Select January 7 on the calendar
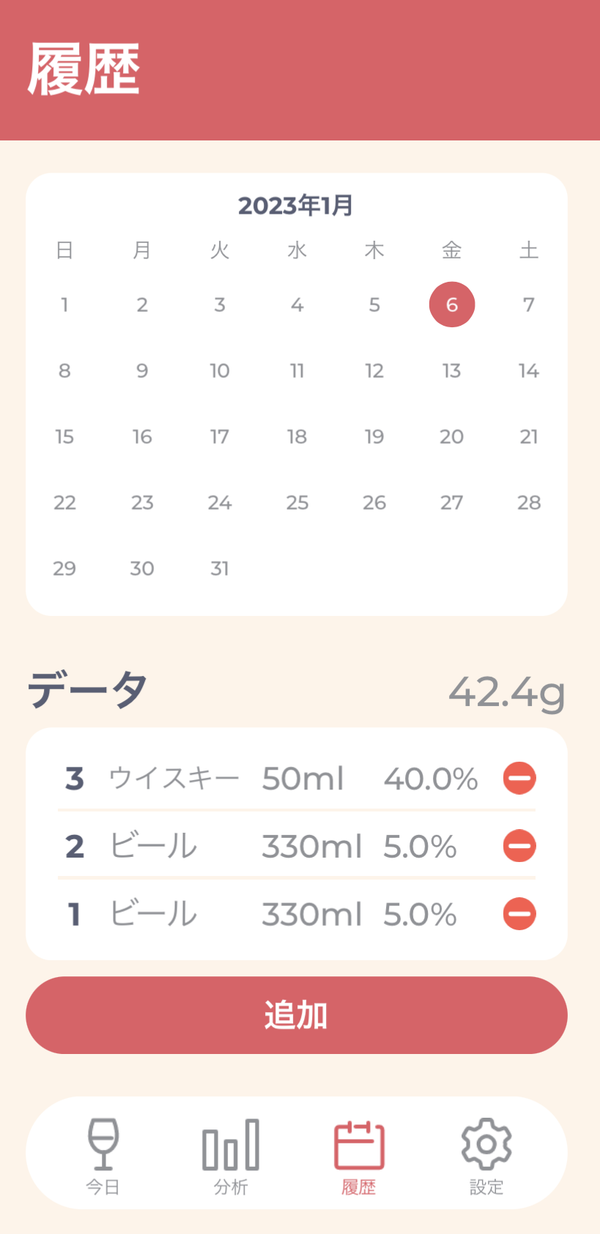The width and height of the screenshot is (600, 1234). (529, 305)
